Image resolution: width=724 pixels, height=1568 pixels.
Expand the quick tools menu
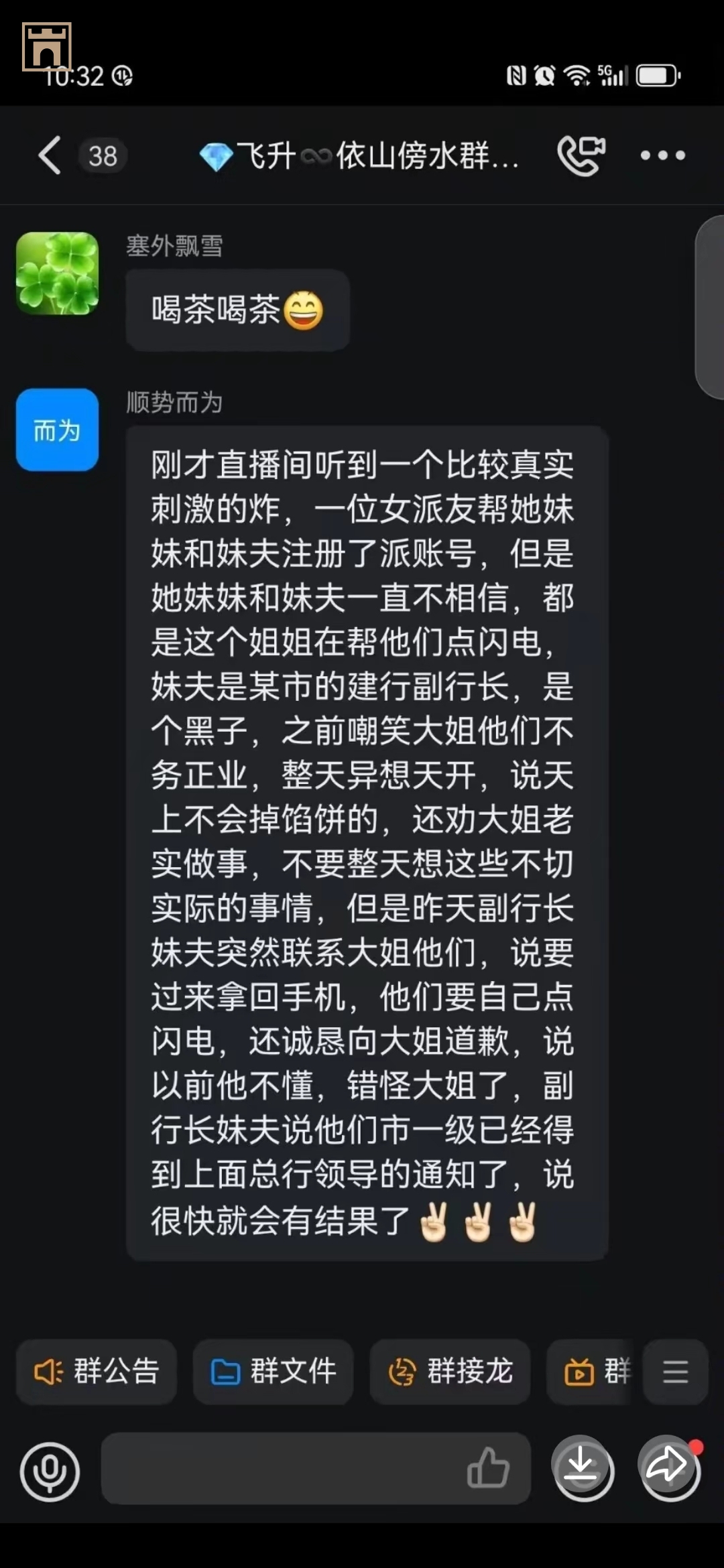[x=675, y=1372]
